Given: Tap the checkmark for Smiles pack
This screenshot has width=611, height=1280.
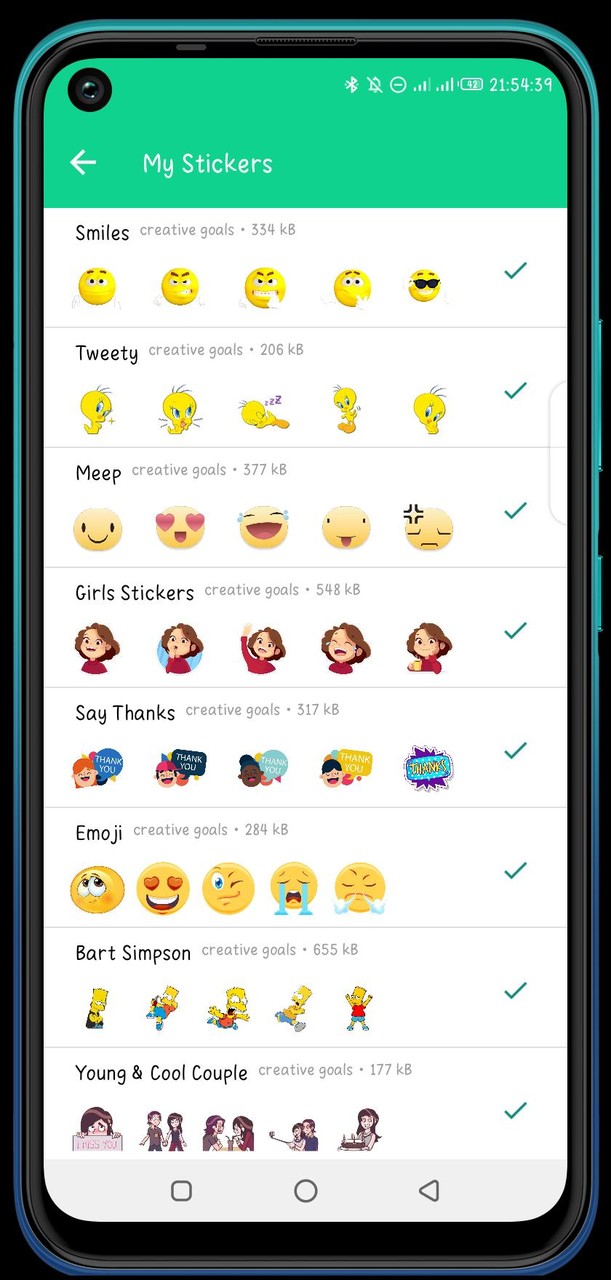Looking at the screenshot, I should 515,270.
